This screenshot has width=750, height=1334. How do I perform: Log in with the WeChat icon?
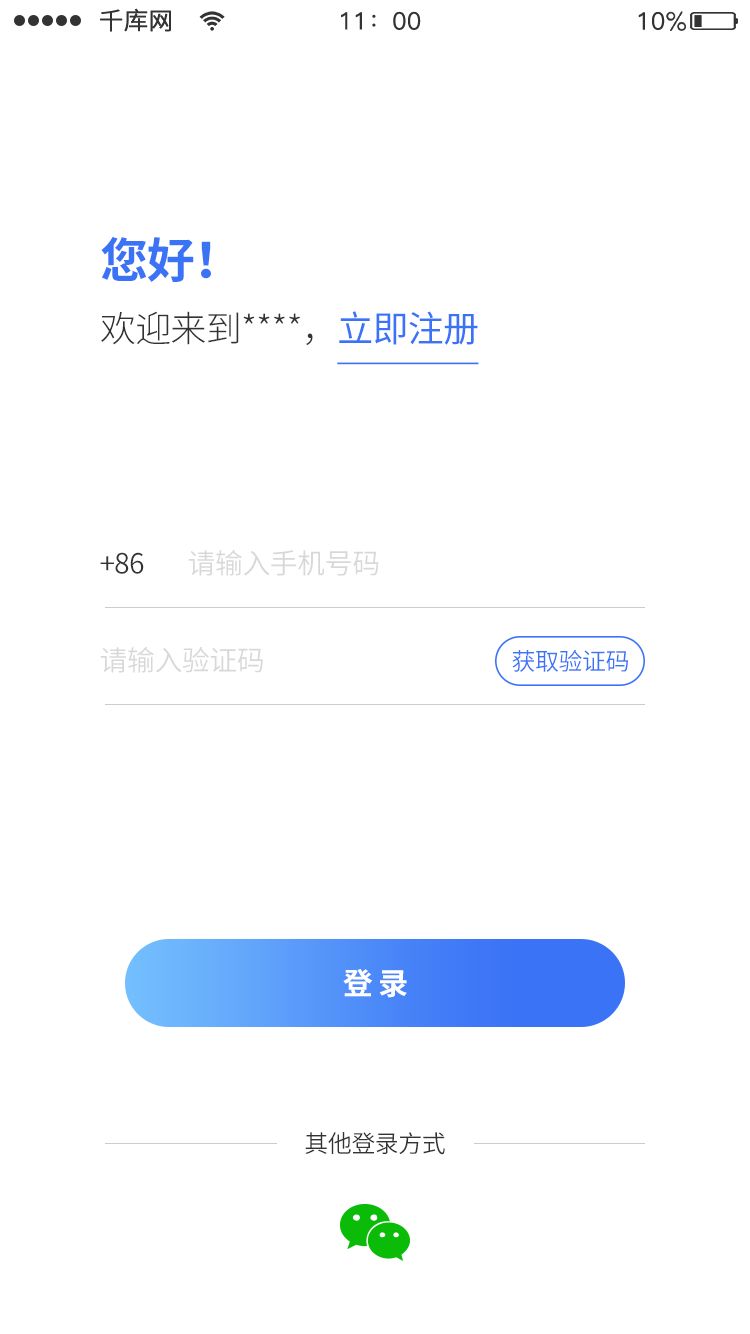(375, 1232)
